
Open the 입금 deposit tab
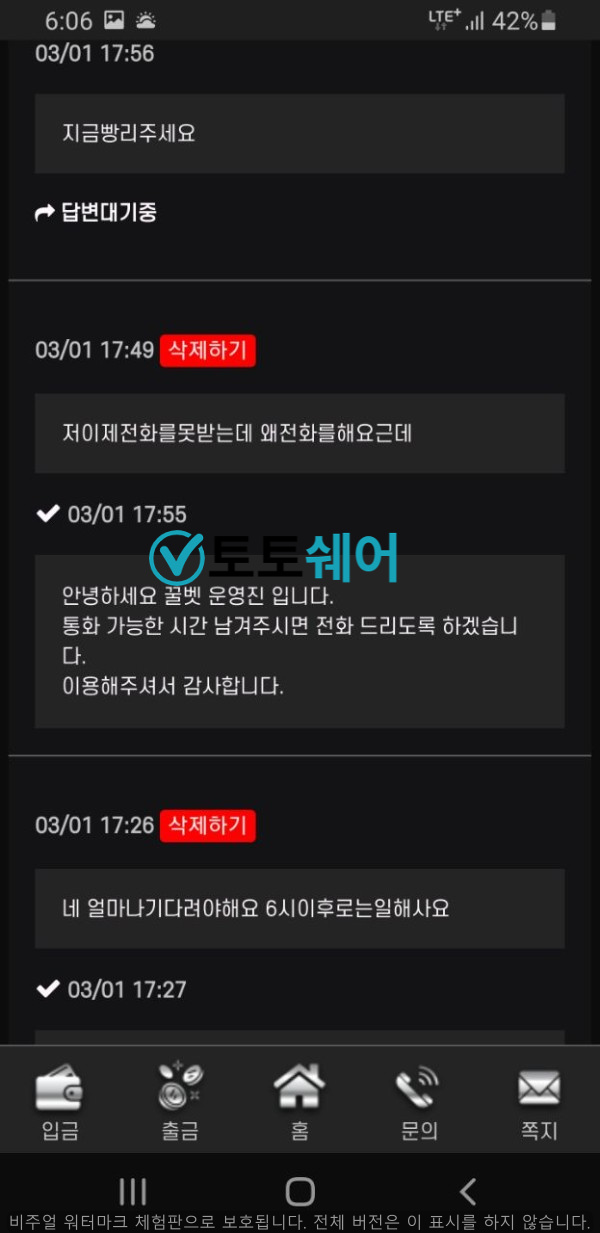click(x=60, y=1102)
